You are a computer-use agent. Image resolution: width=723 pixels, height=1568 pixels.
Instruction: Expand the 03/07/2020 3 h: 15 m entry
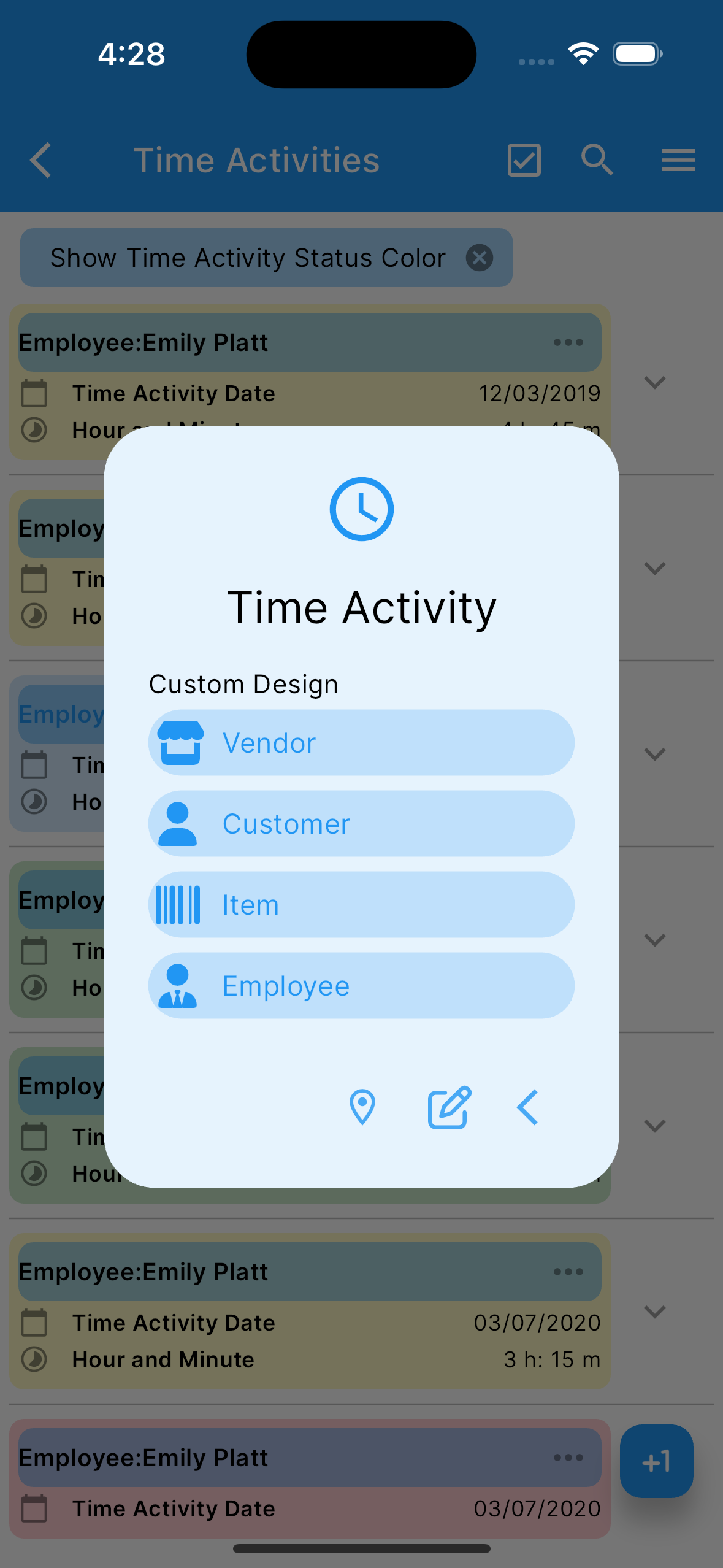pos(655,1312)
